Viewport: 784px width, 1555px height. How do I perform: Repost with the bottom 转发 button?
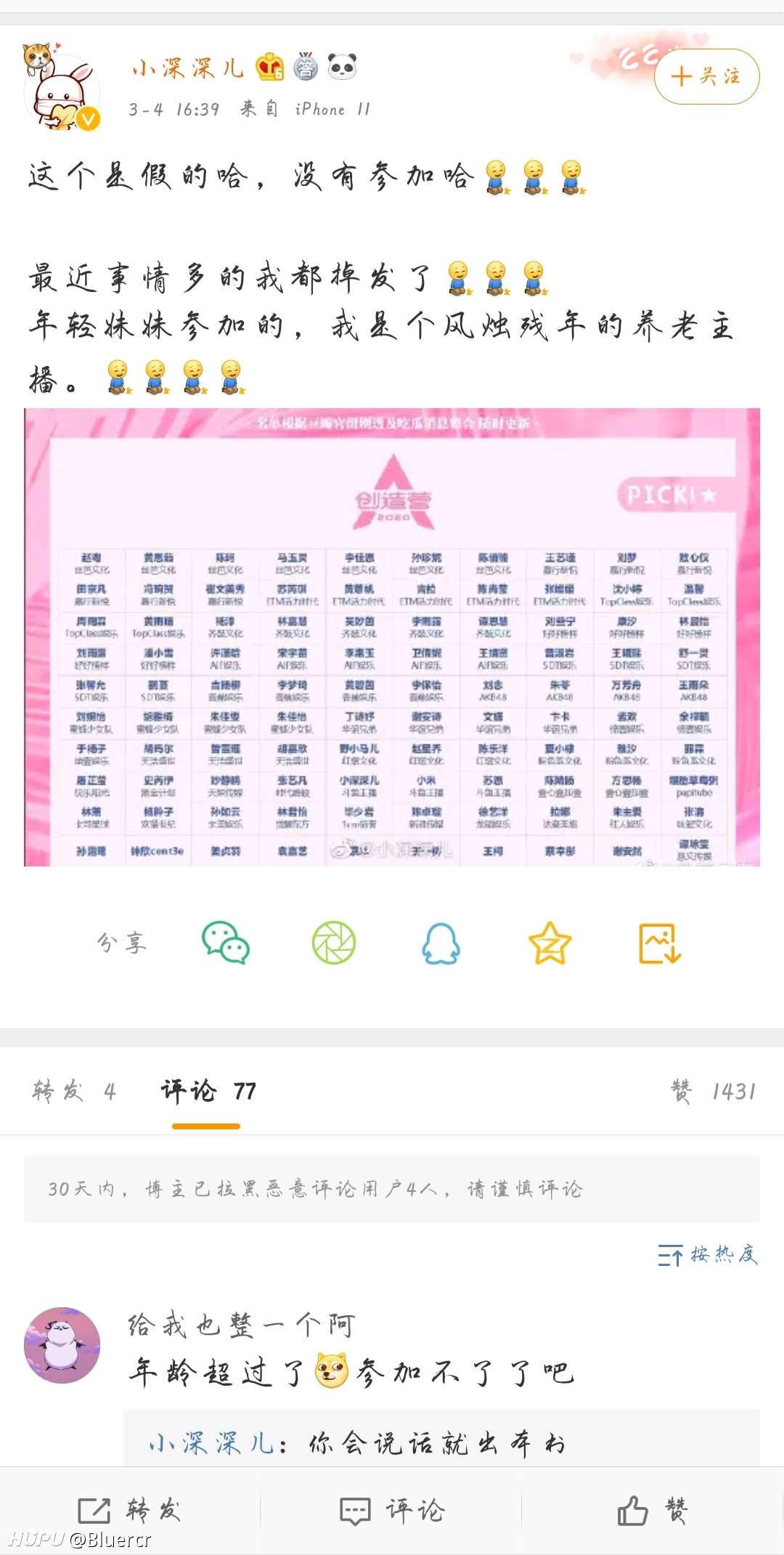pyautogui.click(x=130, y=1511)
